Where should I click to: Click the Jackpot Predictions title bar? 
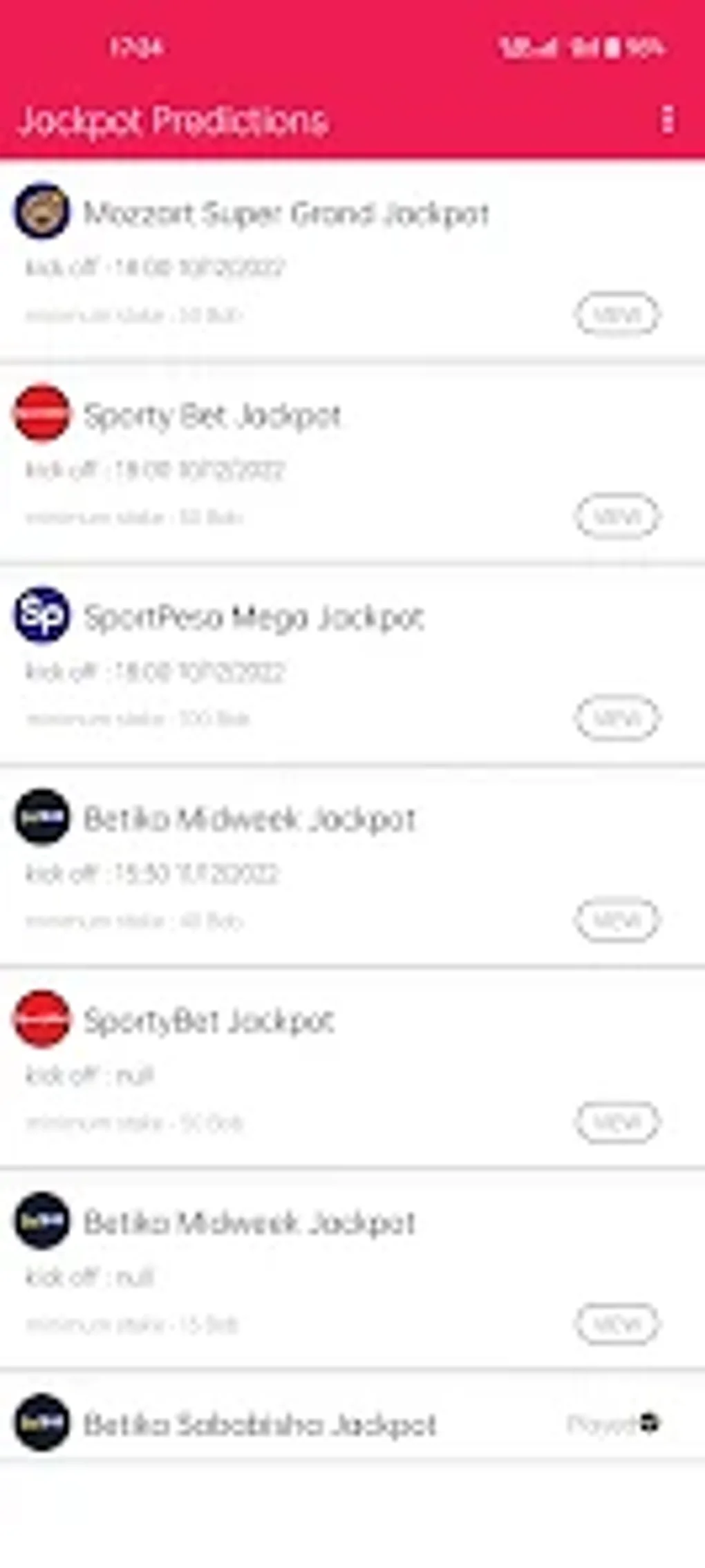coord(173,122)
